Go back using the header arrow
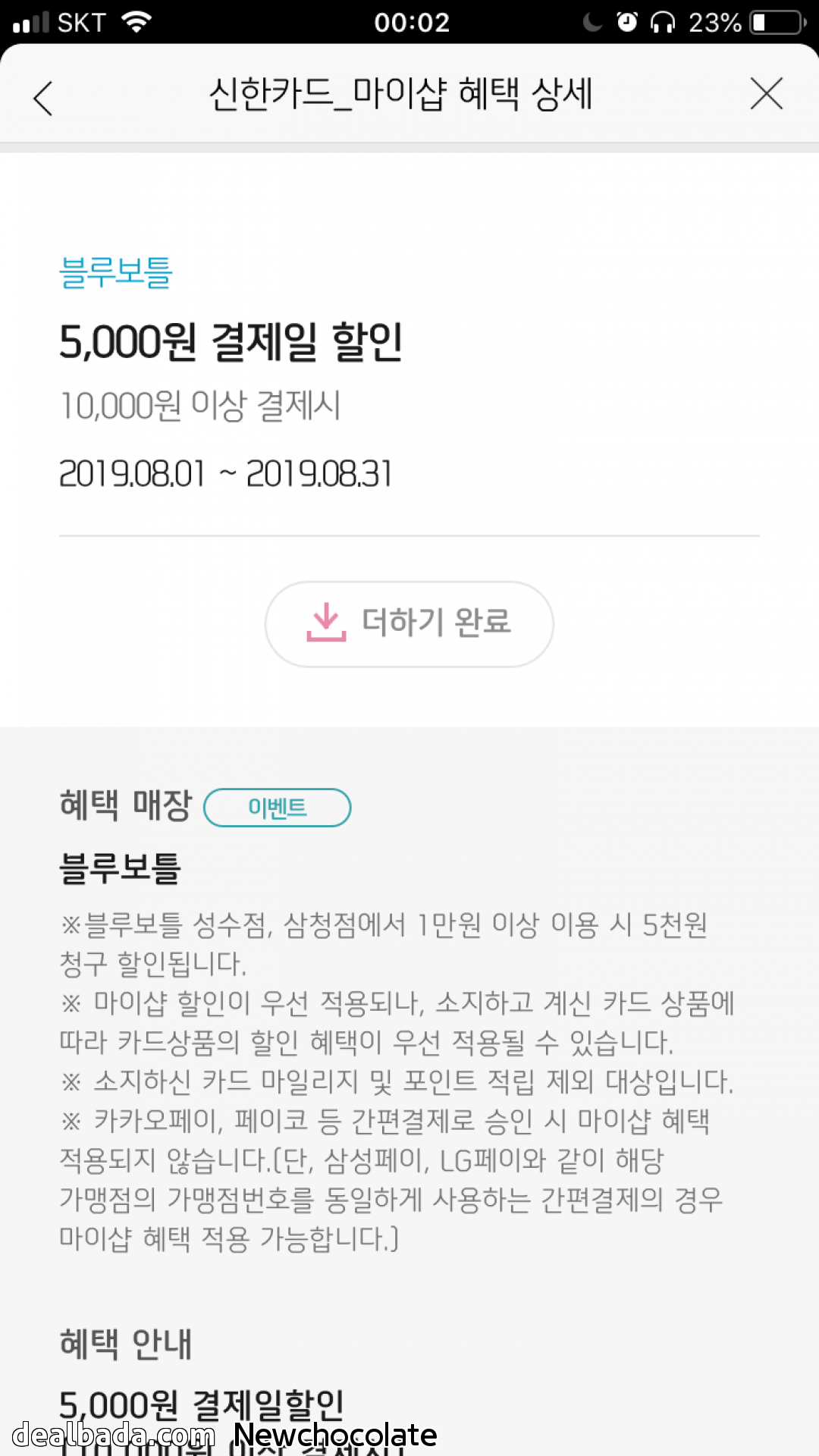Image resolution: width=819 pixels, height=1456 pixels. 43,98
